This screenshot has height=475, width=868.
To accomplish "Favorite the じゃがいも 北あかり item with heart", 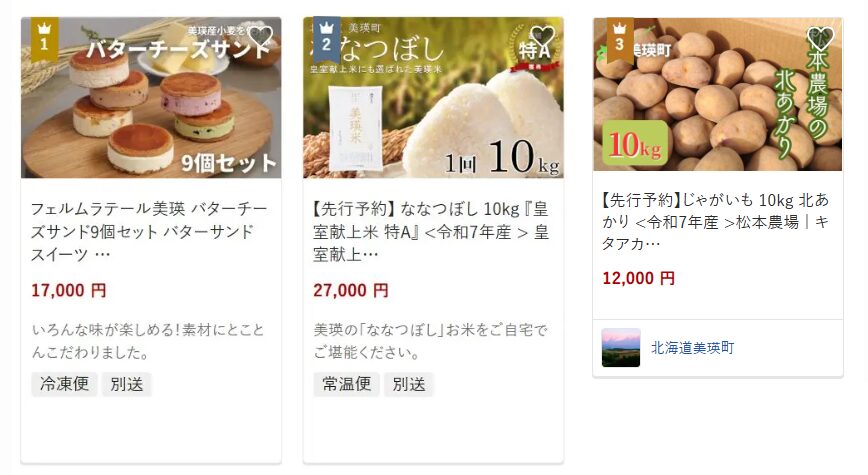I will (821, 38).
